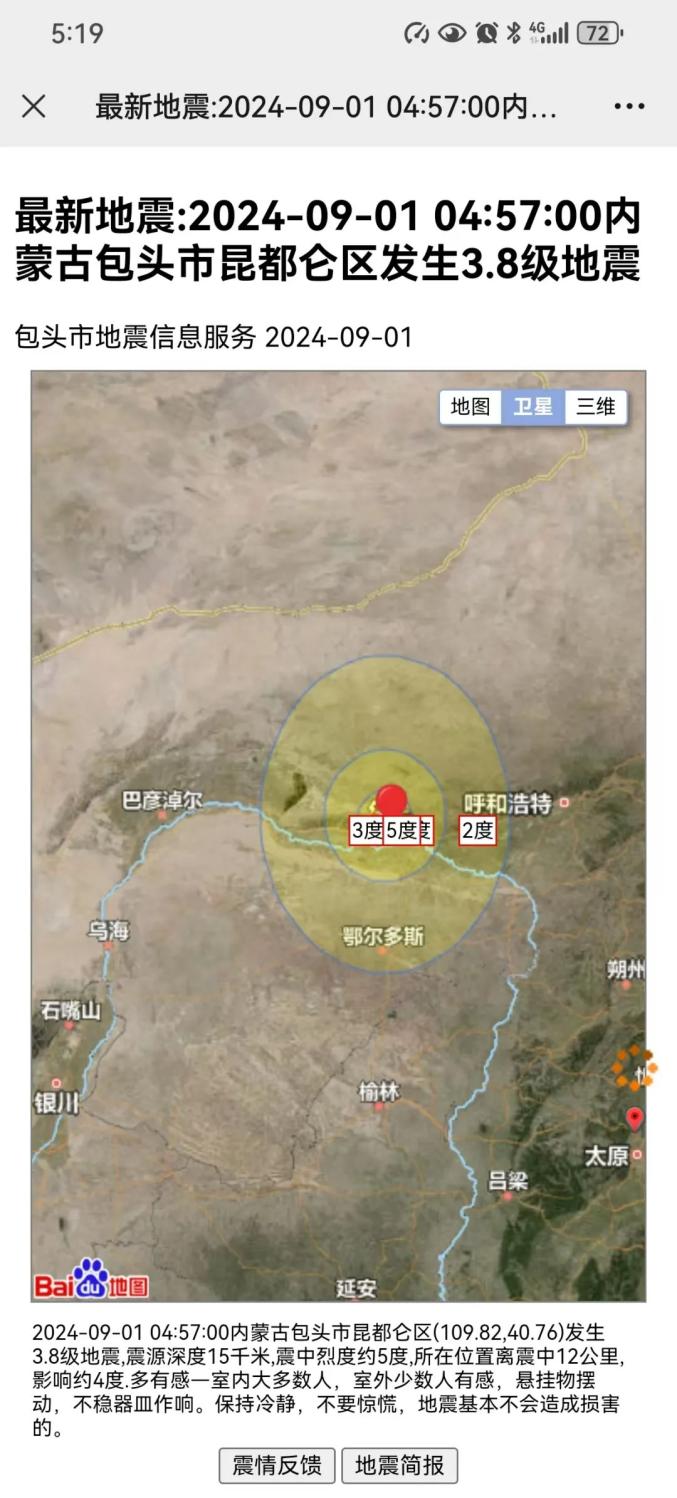Open the 地震简报 earthquake briefing

click(400, 1466)
